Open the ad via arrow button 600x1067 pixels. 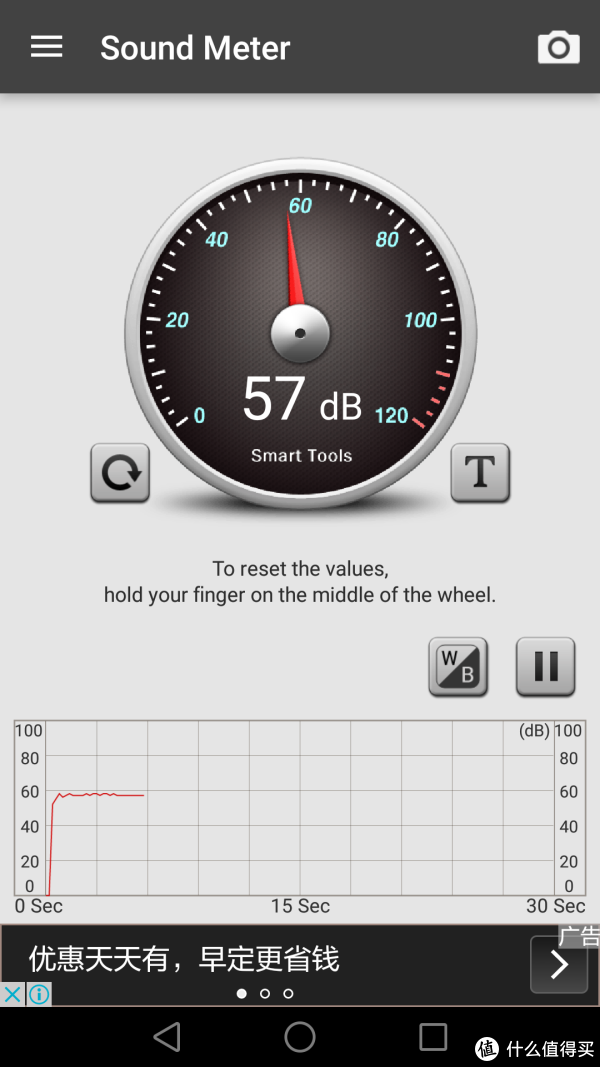[559, 964]
